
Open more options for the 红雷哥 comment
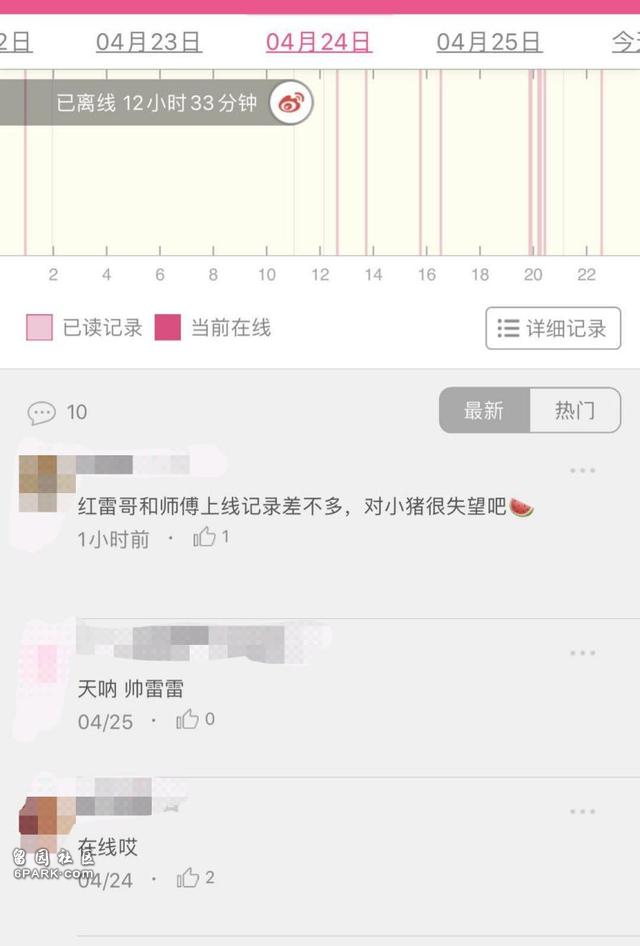point(583,471)
